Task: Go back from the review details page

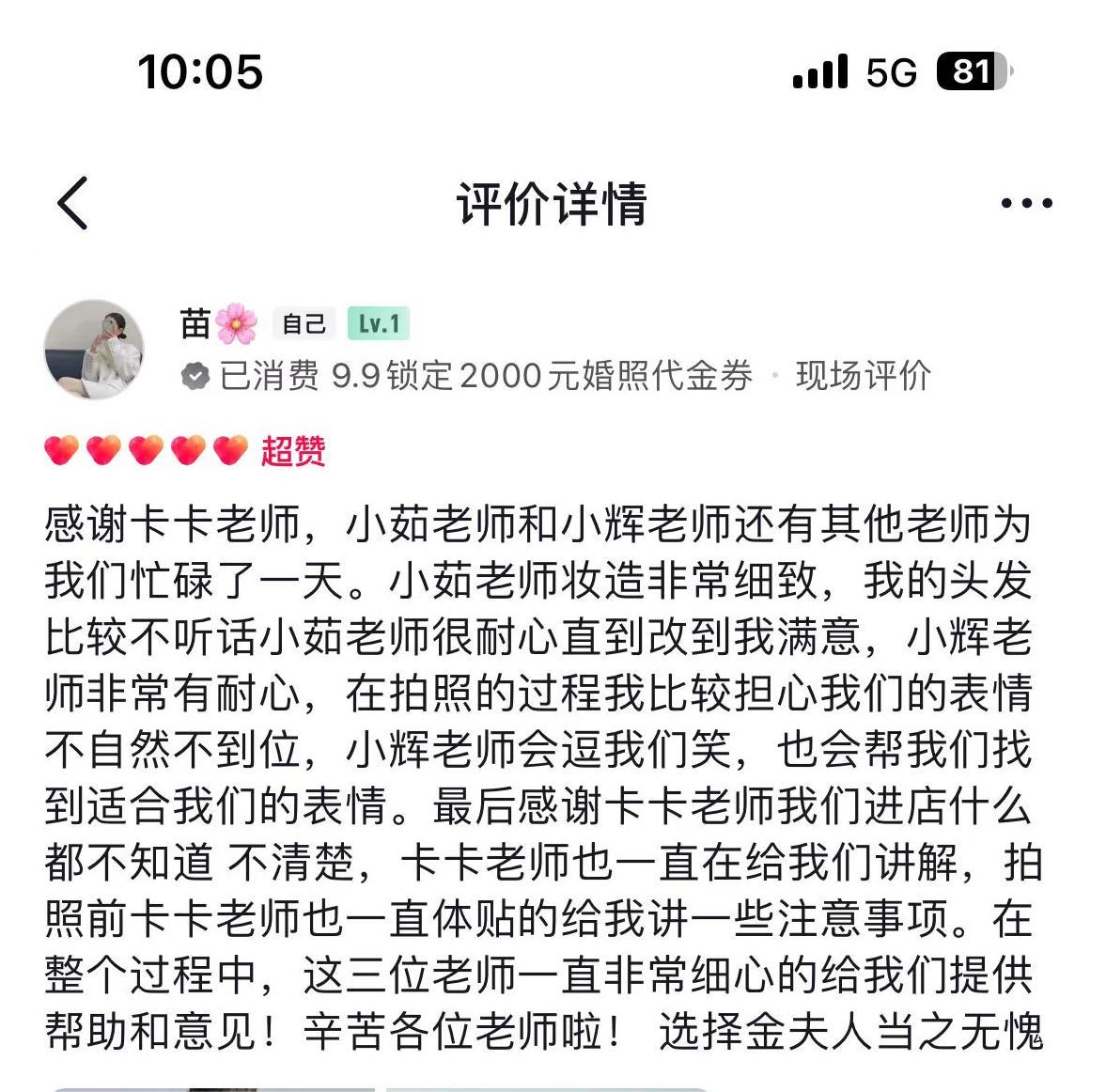Action: tap(73, 203)
